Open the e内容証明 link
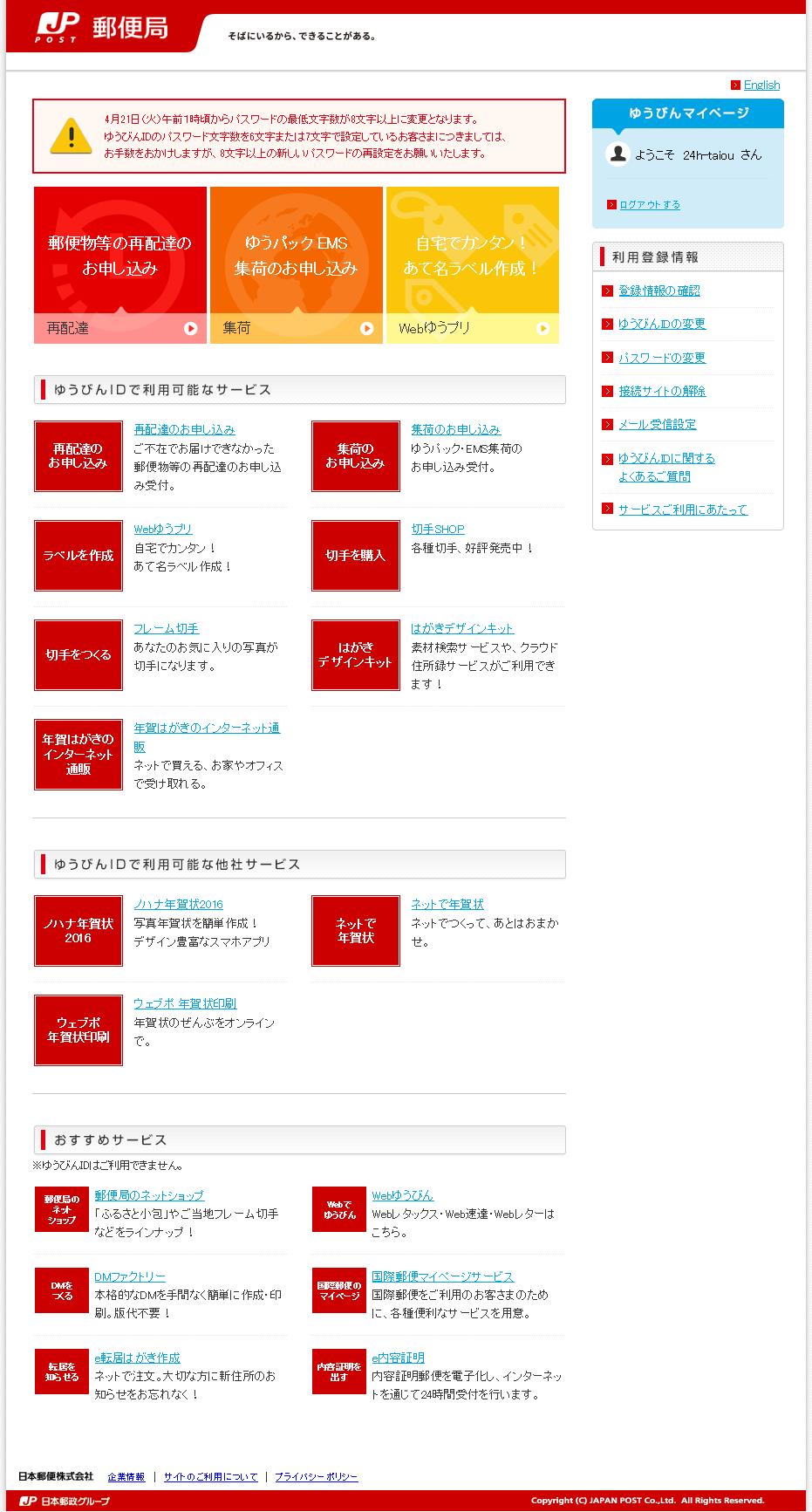812x1512 pixels. [398, 1358]
